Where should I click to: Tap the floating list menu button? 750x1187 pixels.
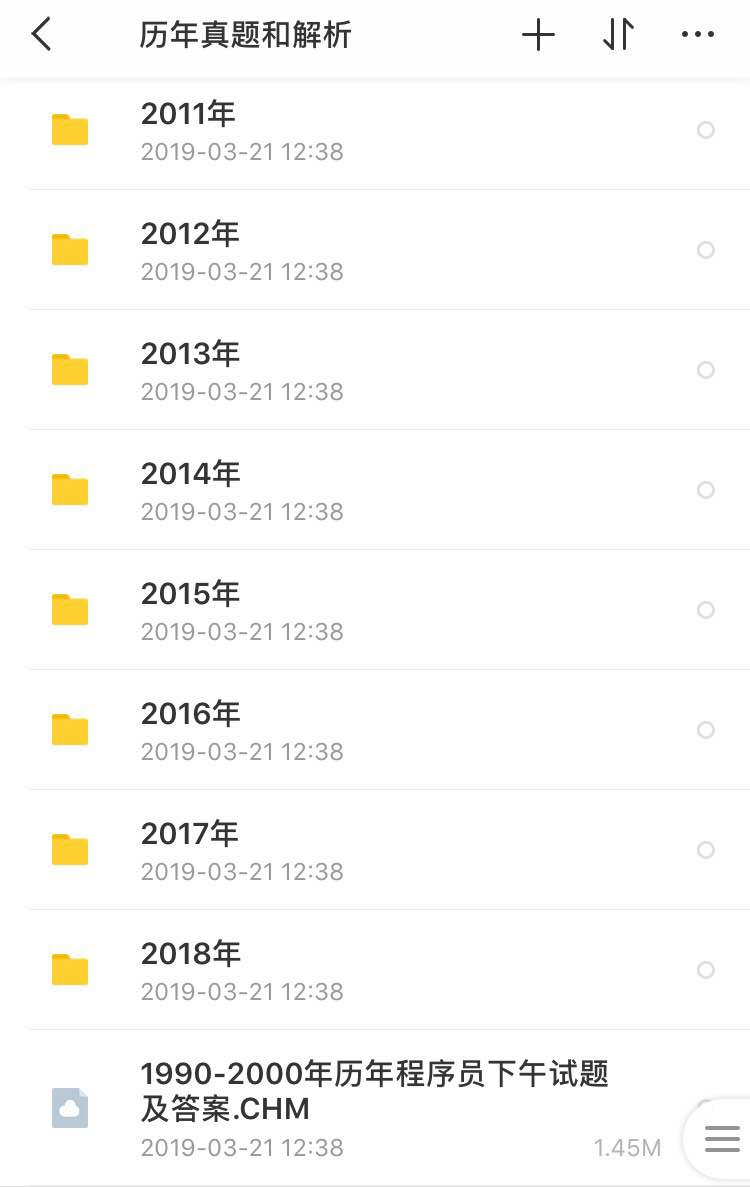point(721,1138)
